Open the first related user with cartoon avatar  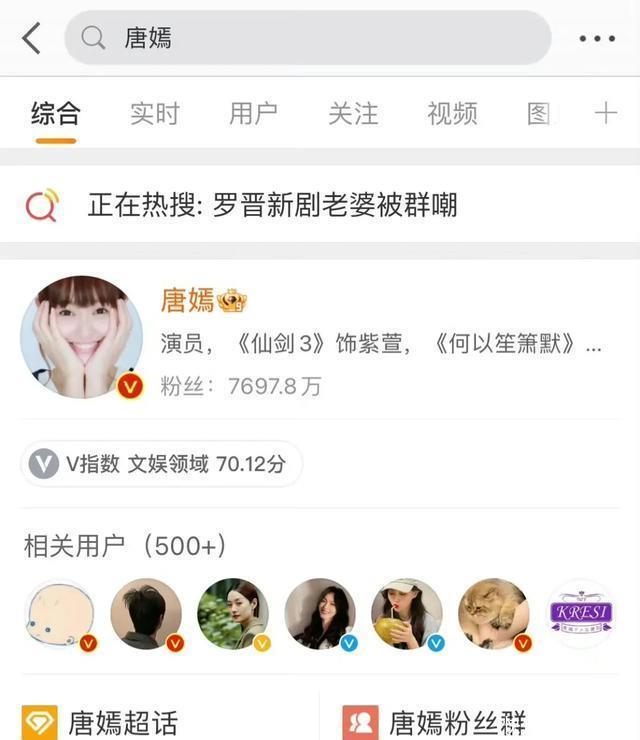pos(59,613)
